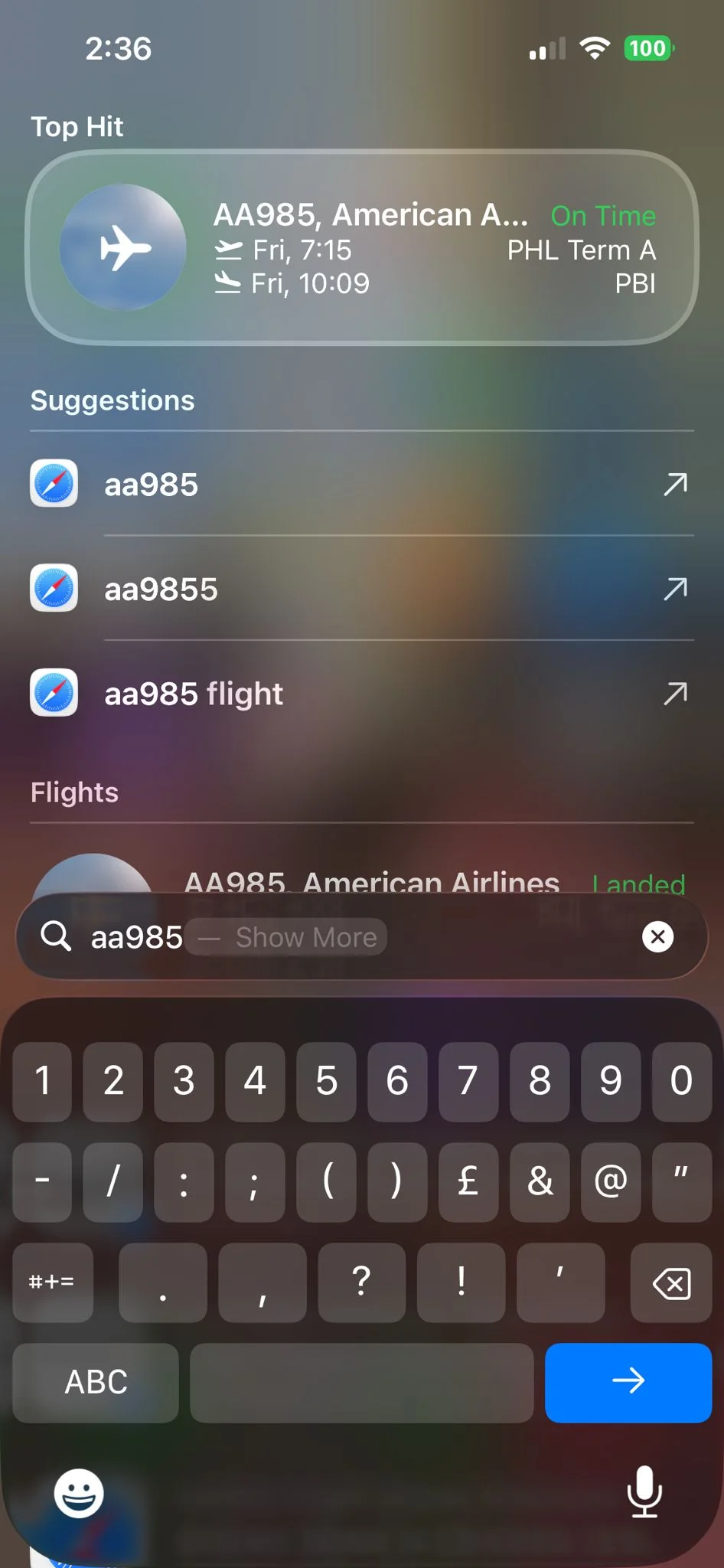Select the aa9855 search suggestion
The height and width of the screenshot is (1568, 724).
click(361, 589)
